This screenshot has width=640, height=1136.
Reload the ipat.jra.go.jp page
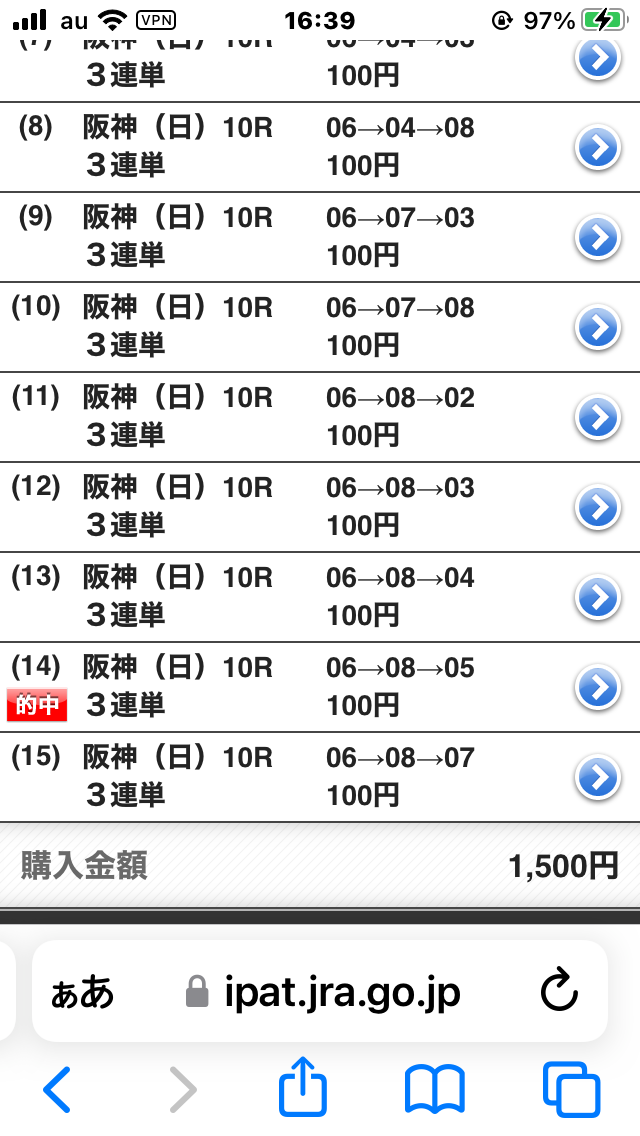559,991
